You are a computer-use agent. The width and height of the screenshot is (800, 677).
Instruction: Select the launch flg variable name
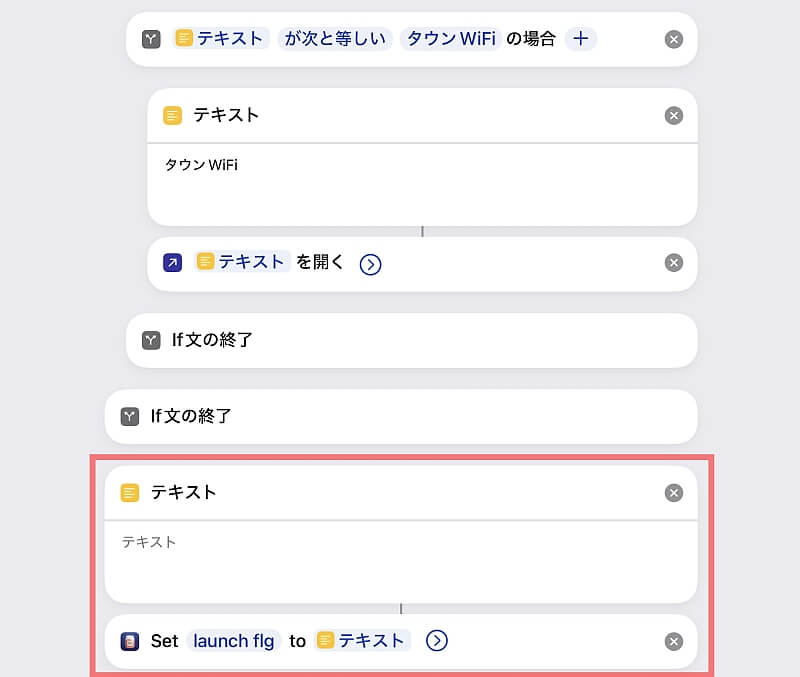coord(234,641)
